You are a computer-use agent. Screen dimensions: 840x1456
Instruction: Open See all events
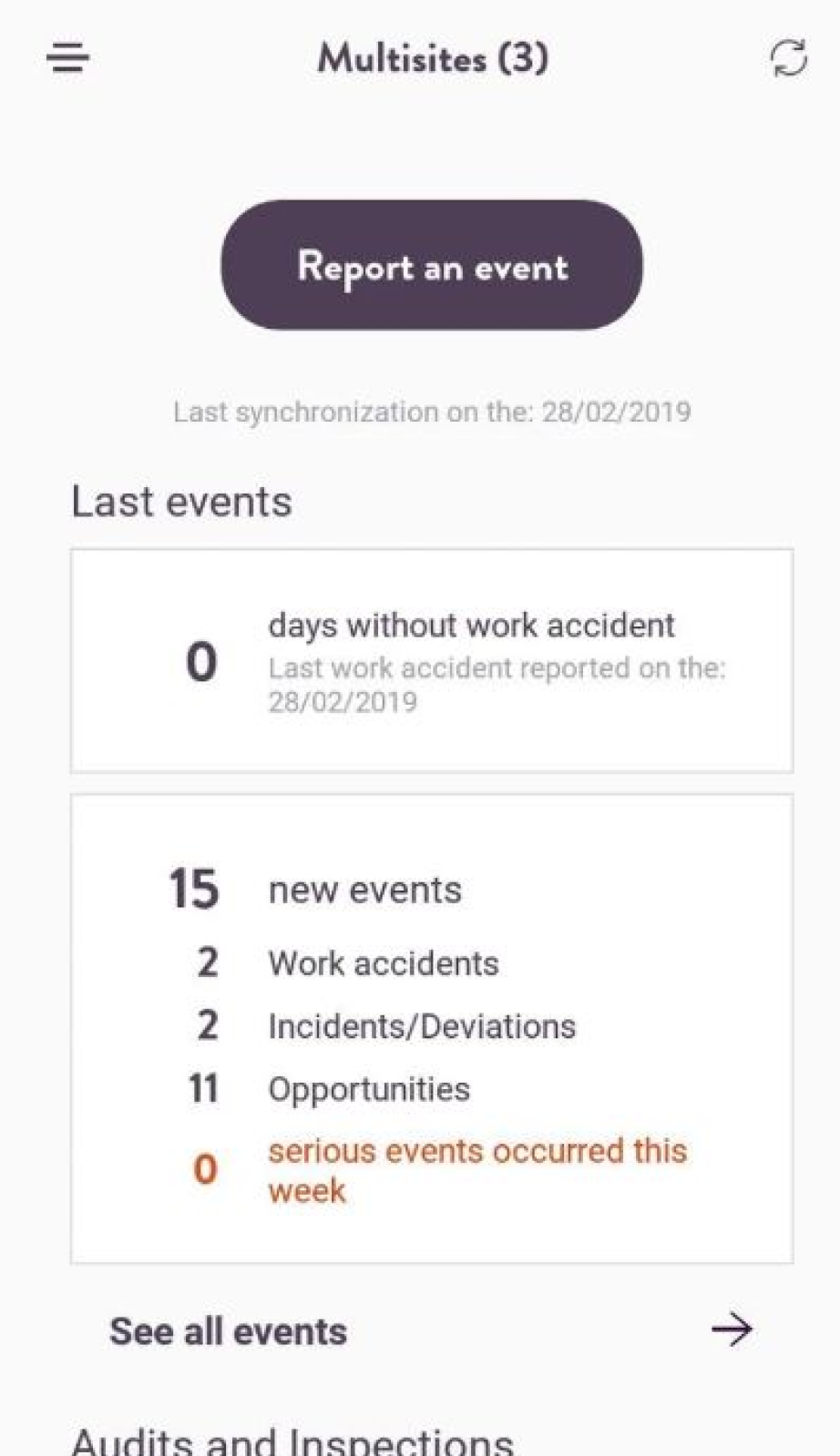click(x=431, y=1331)
